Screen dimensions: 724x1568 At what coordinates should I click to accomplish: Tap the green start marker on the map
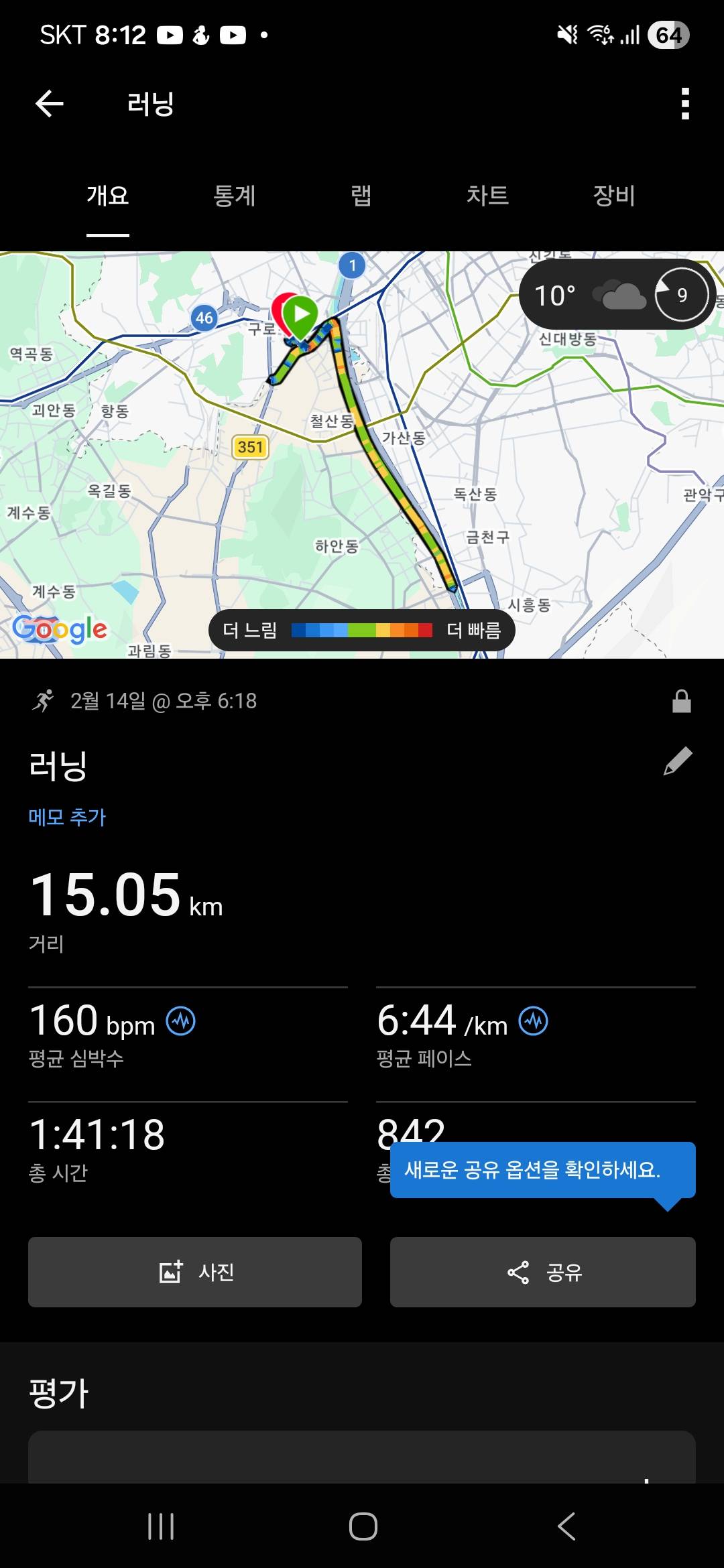click(300, 314)
